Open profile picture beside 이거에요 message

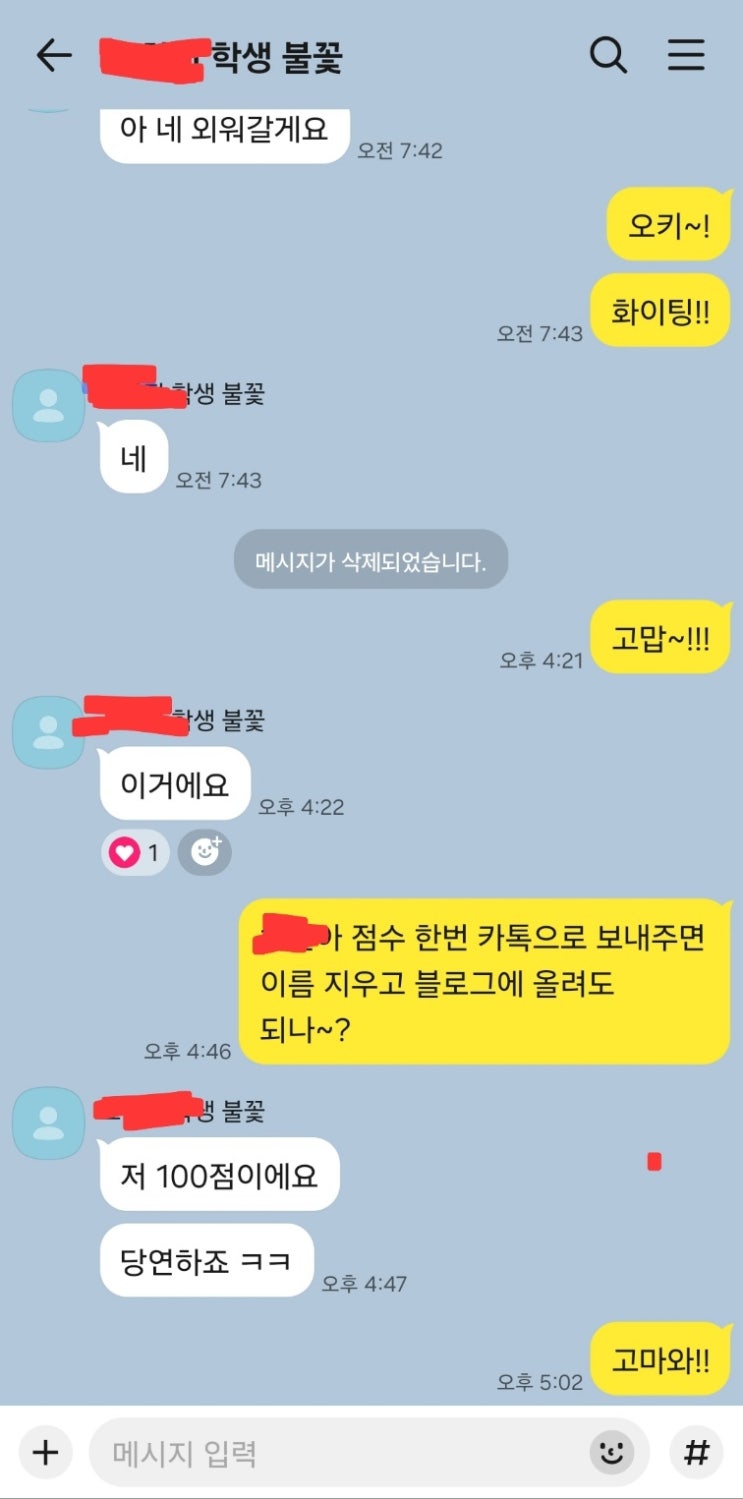coord(48,732)
